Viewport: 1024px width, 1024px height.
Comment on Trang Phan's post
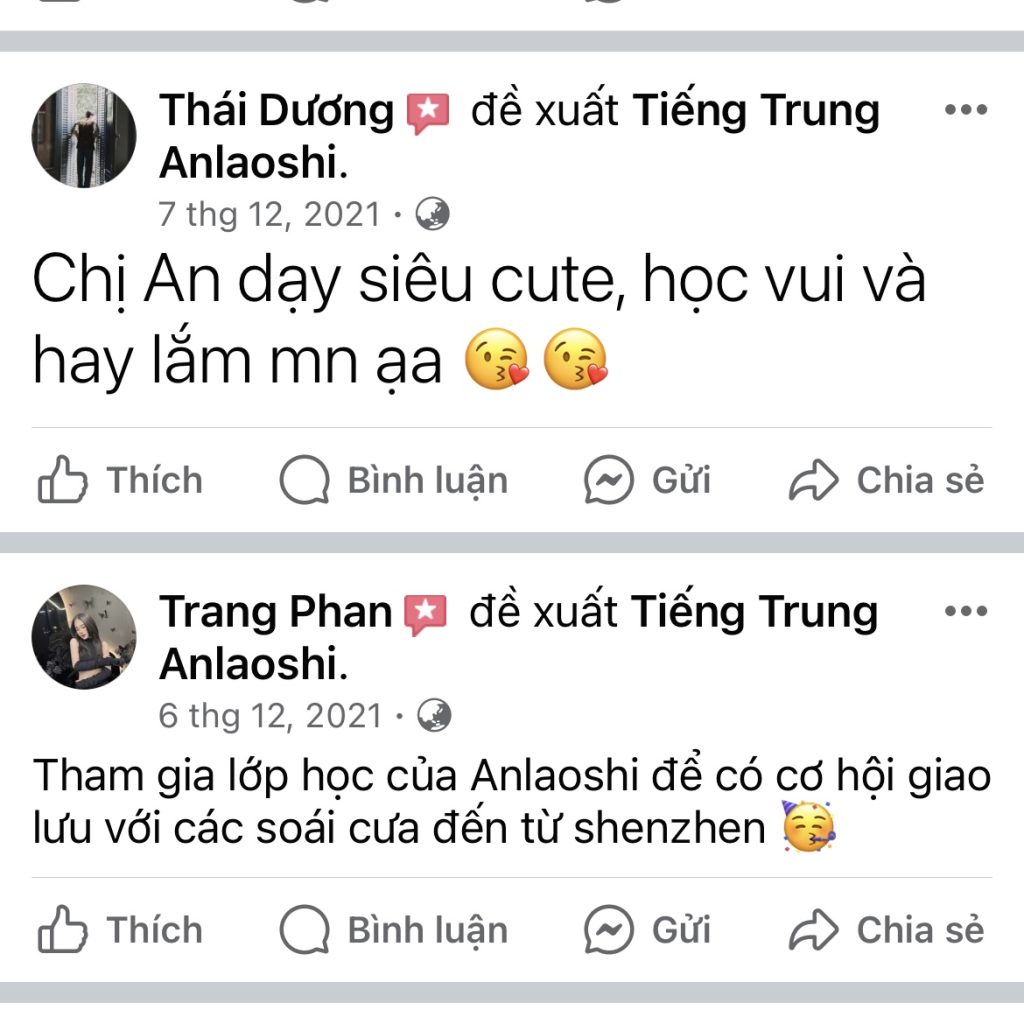point(393,931)
